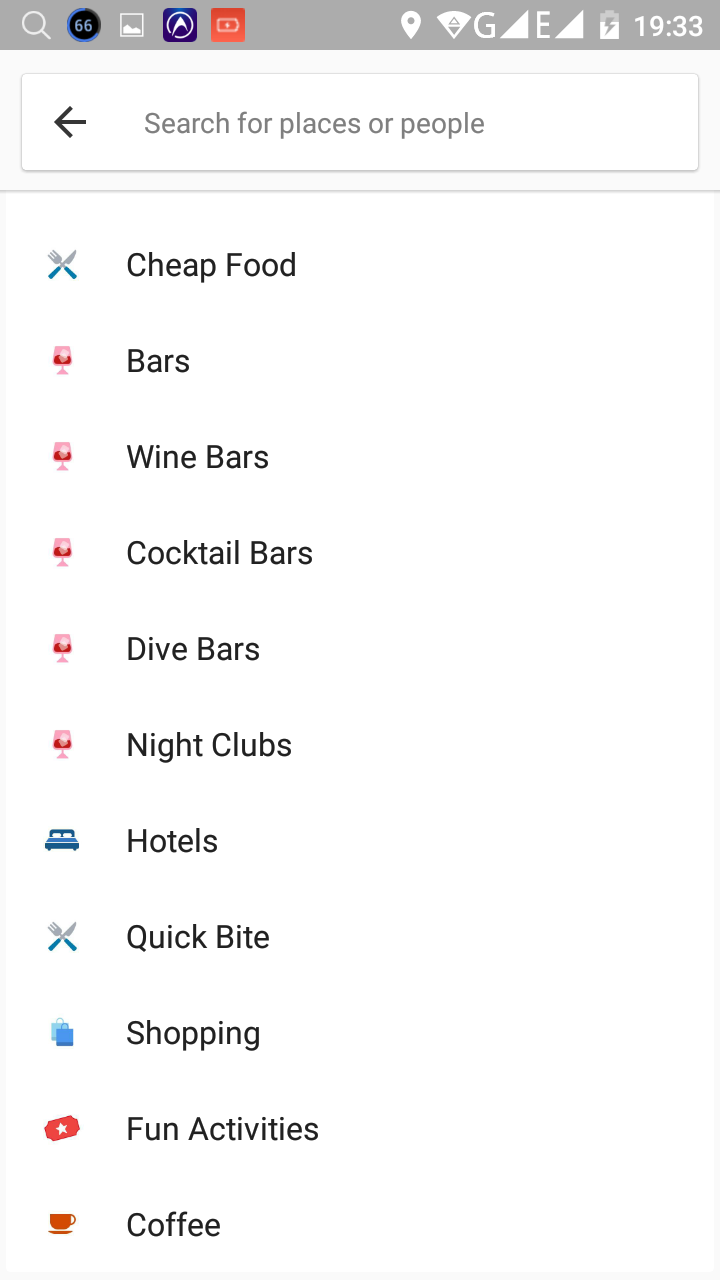Go back using the arrow icon
The height and width of the screenshot is (1280, 720).
(70, 123)
